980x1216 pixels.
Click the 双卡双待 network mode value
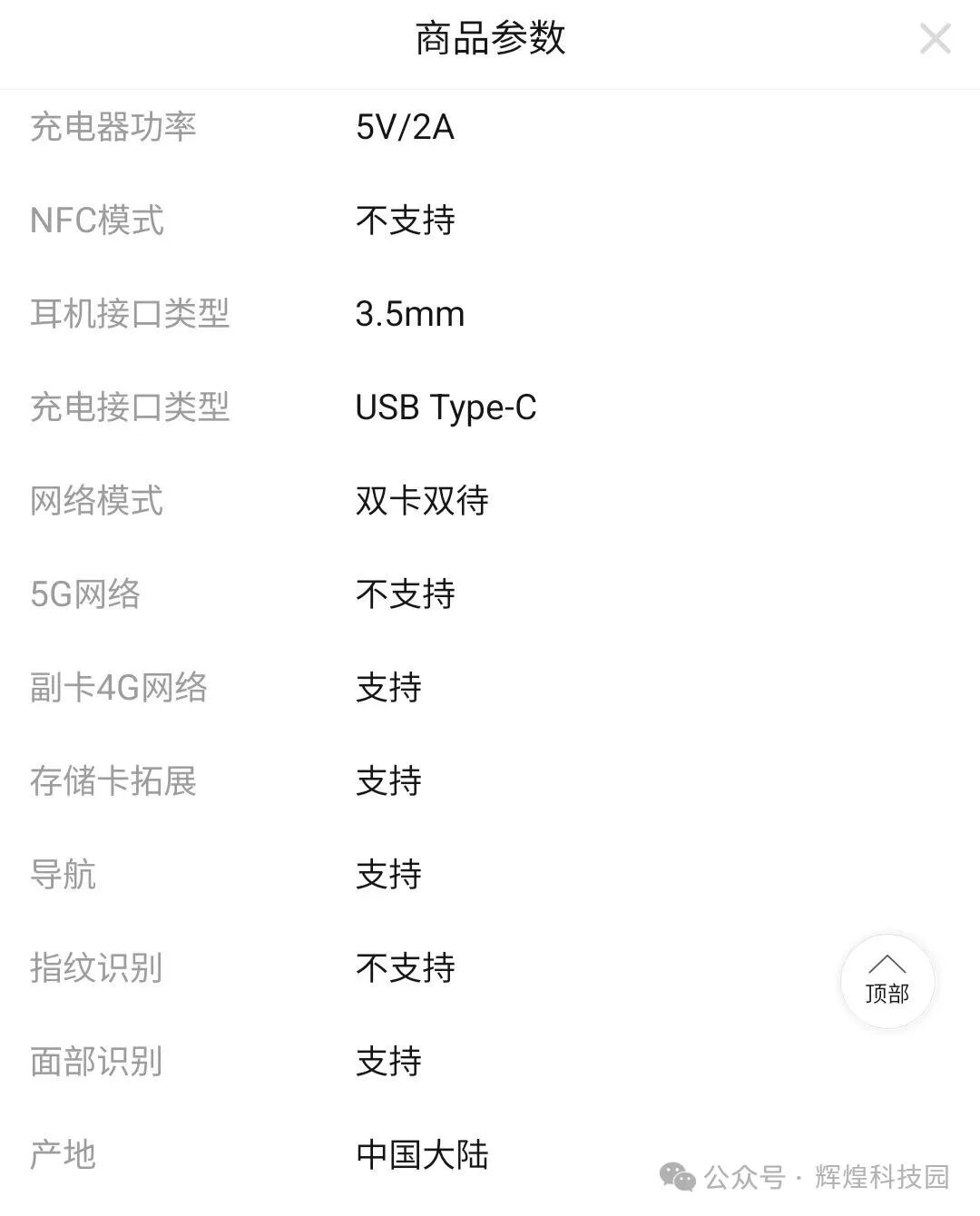pos(422,501)
